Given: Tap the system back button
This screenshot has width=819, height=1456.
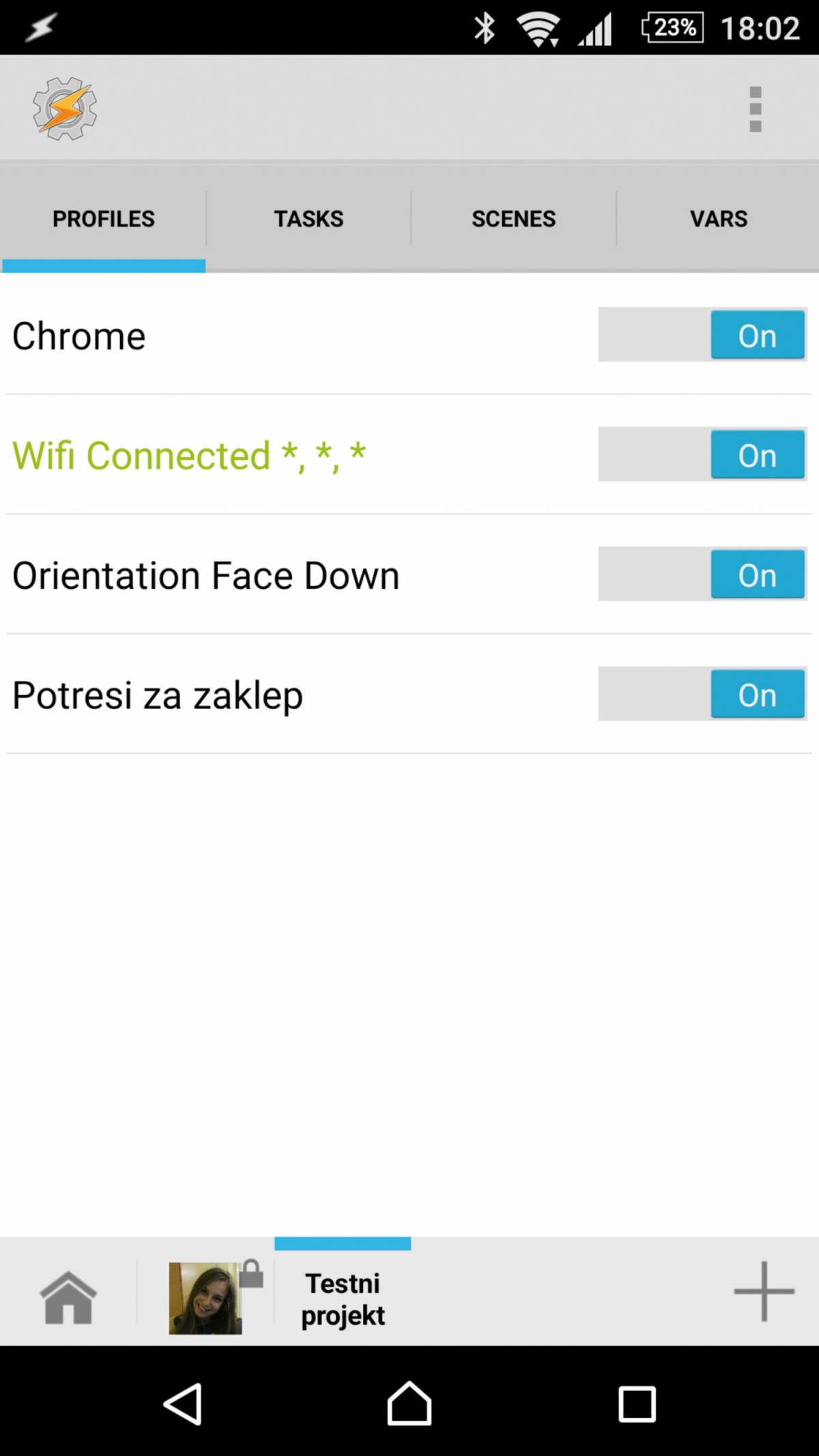Looking at the screenshot, I should pos(183,1404).
